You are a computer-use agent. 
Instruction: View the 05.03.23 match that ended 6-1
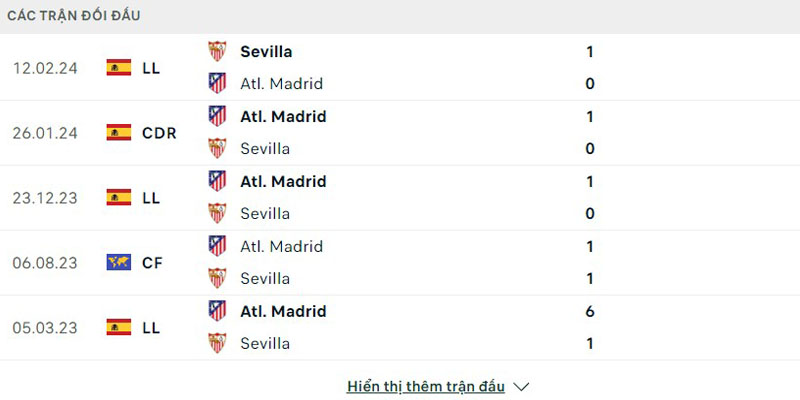click(x=400, y=328)
